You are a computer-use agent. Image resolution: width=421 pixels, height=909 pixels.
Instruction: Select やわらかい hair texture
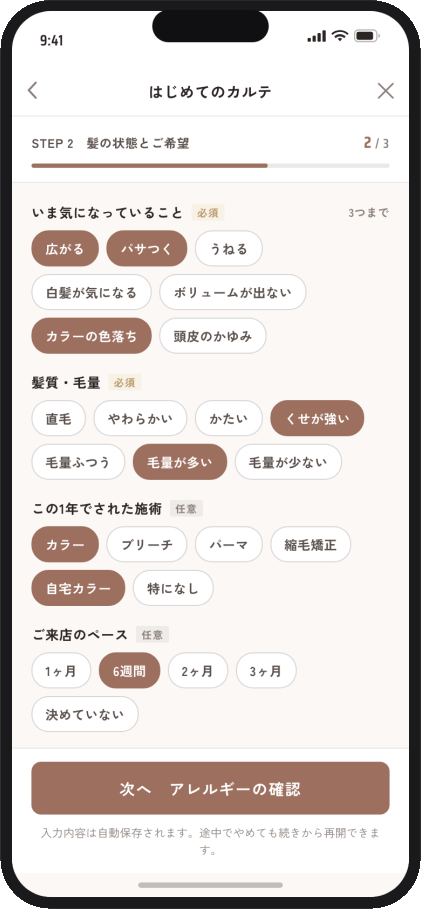coord(140,418)
